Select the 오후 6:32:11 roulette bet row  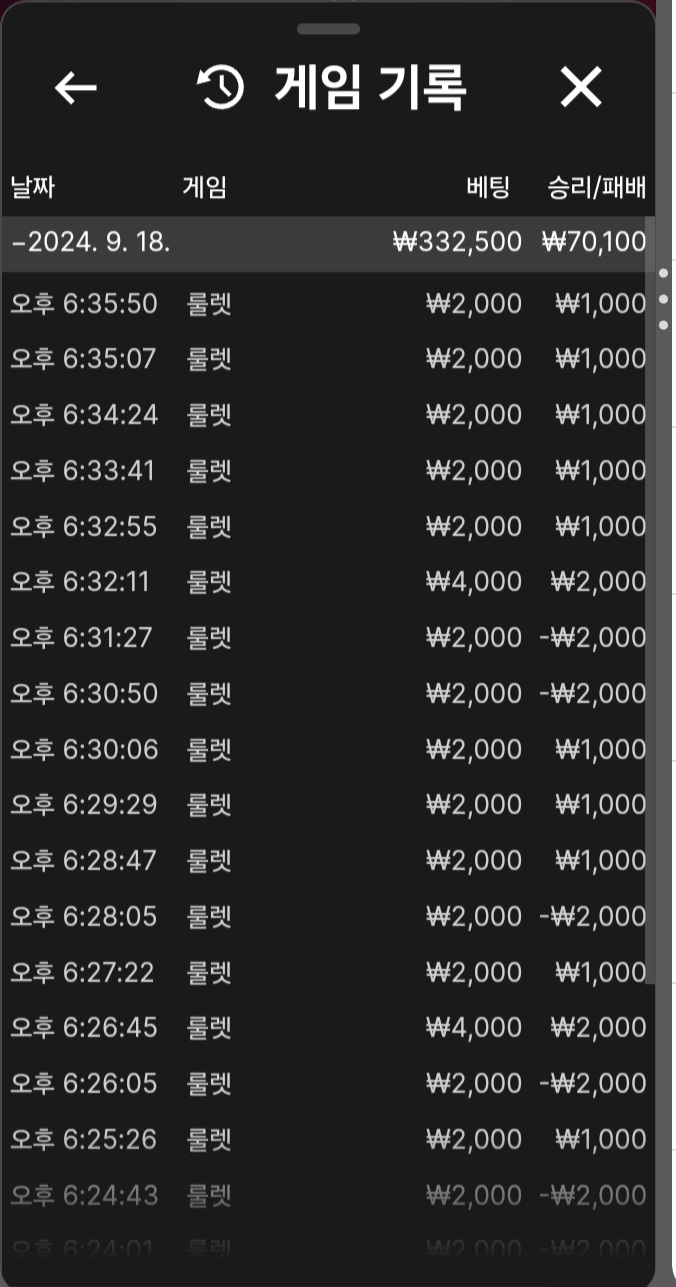(x=326, y=581)
